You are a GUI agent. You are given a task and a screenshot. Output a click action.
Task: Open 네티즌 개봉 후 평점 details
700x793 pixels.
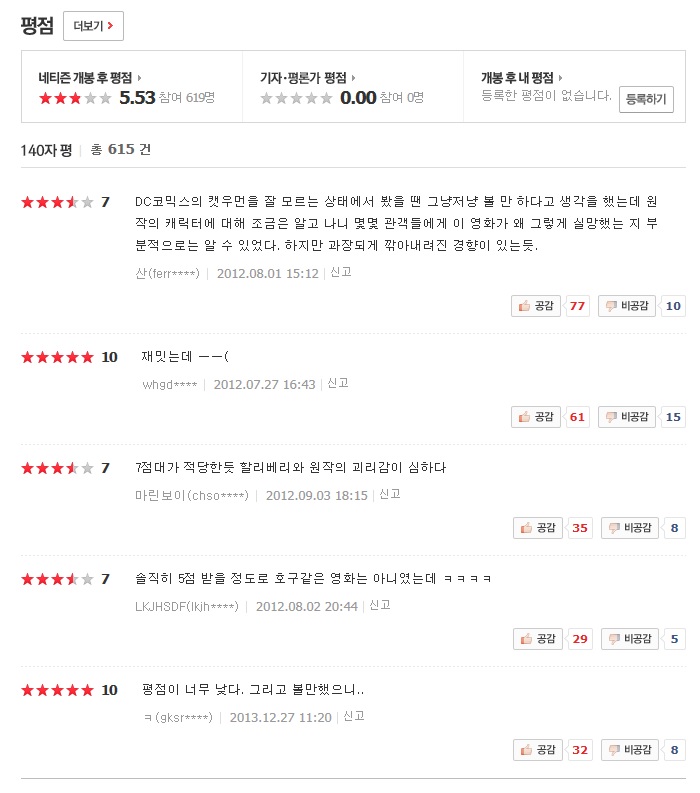tap(89, 77)
